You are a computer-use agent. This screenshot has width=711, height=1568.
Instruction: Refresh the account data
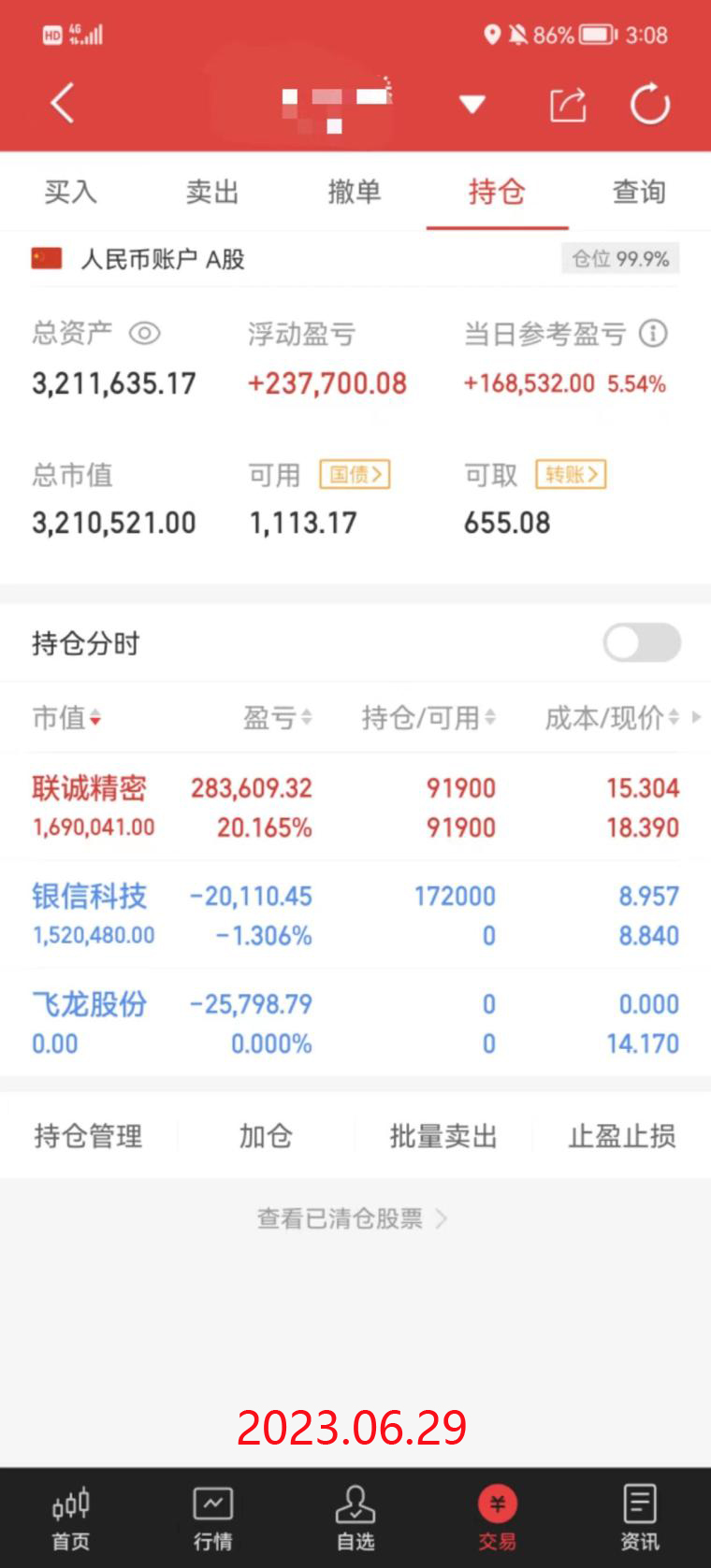point(649,104)
